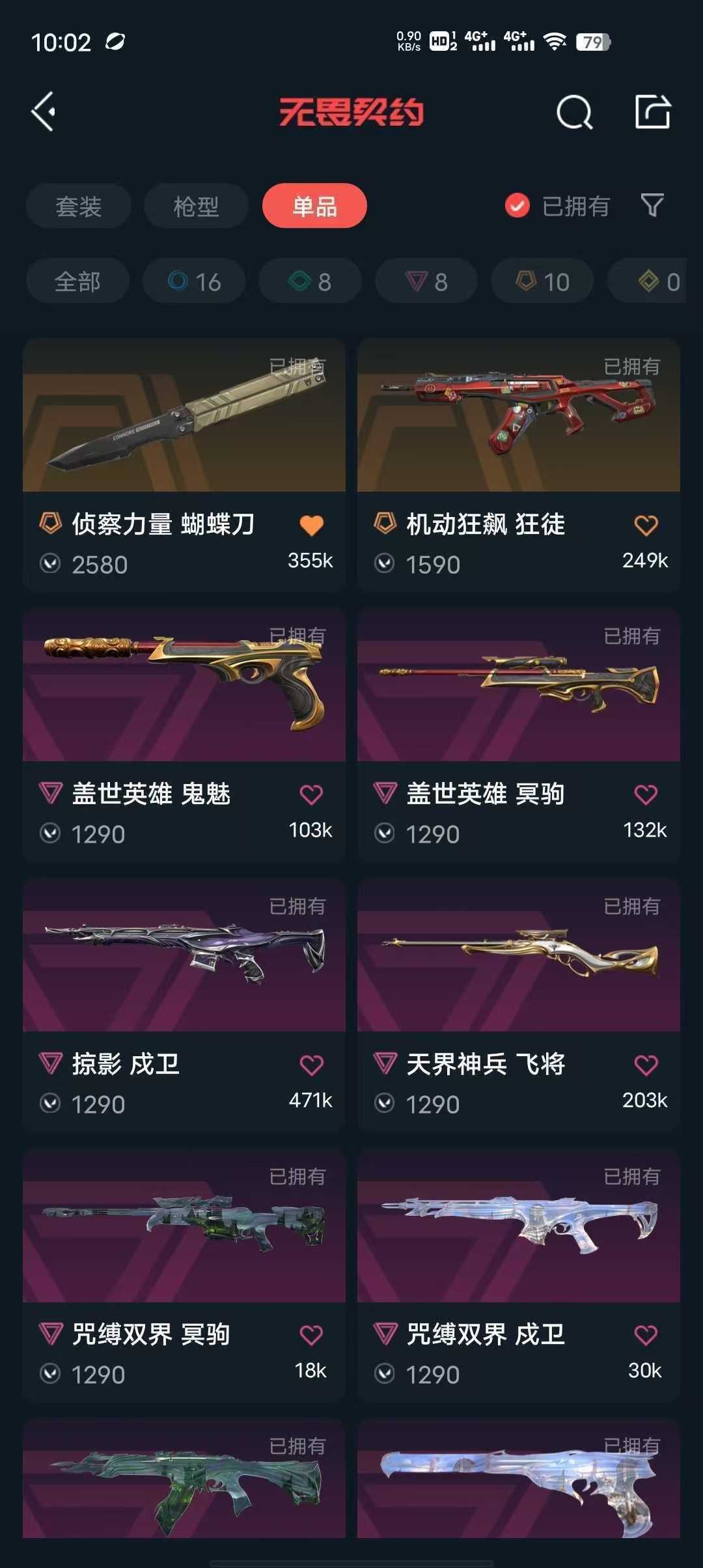Select the 全部 chip
The image size is (703, 1568).
click(77, 281)
